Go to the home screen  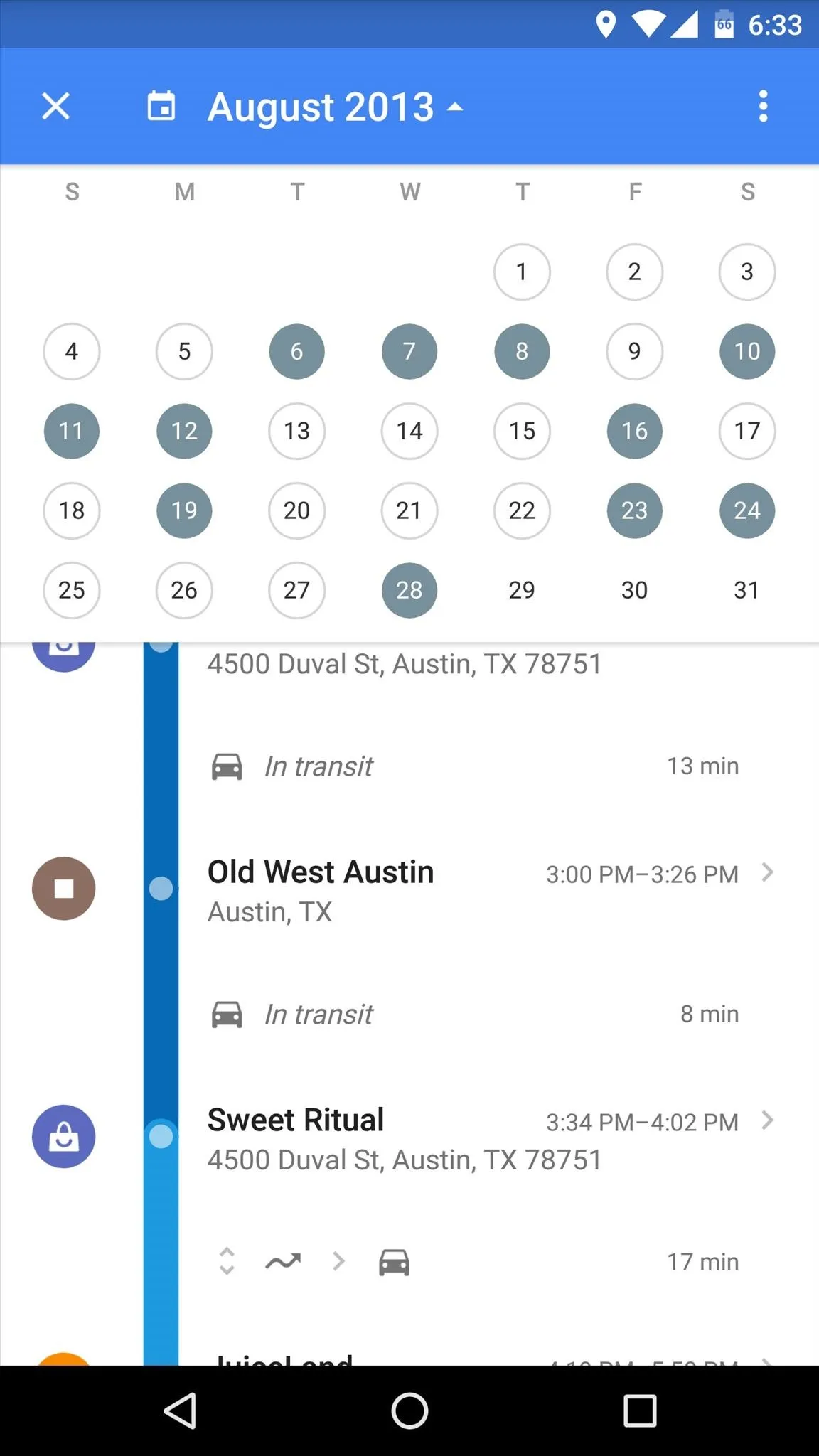point(409,1410)
